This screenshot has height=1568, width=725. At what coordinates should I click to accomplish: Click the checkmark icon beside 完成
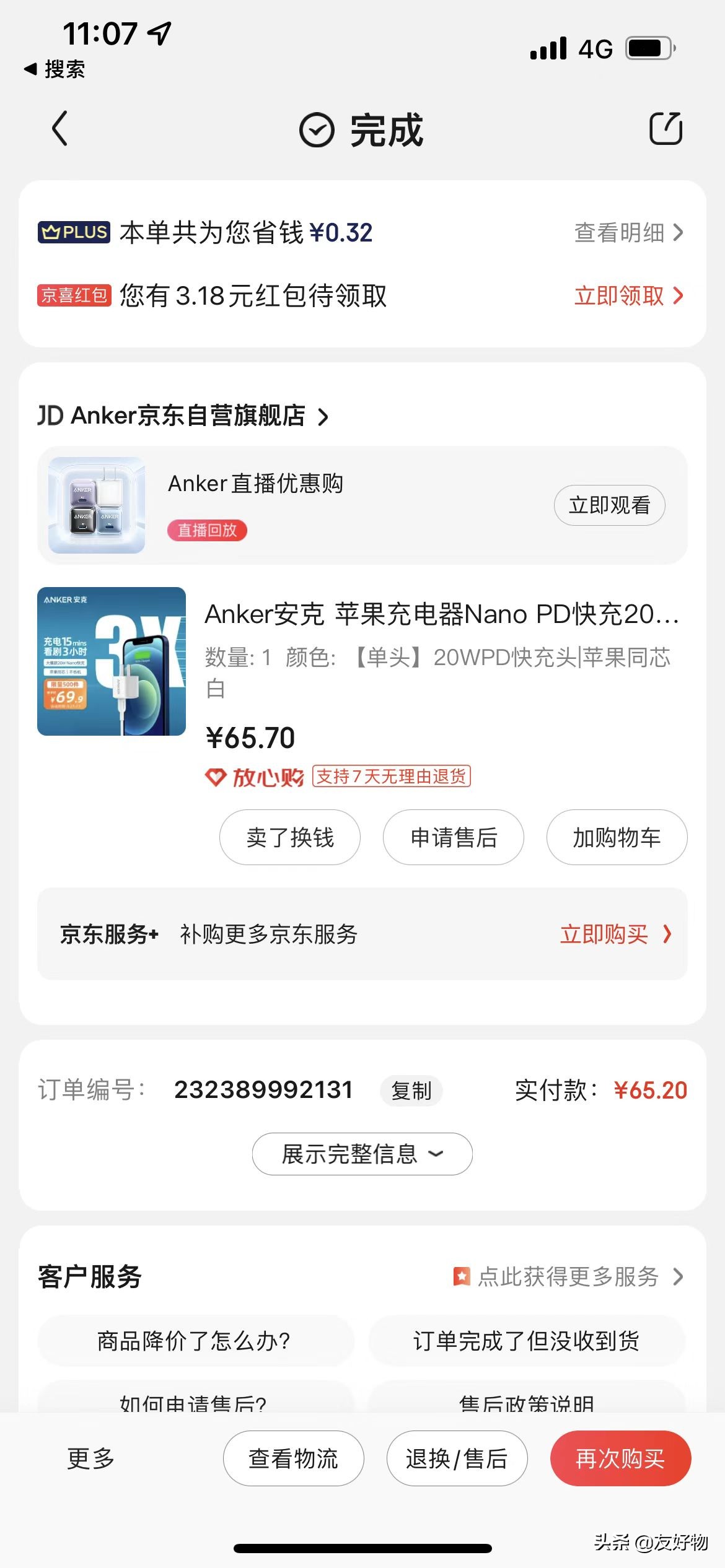coord(315,131)
